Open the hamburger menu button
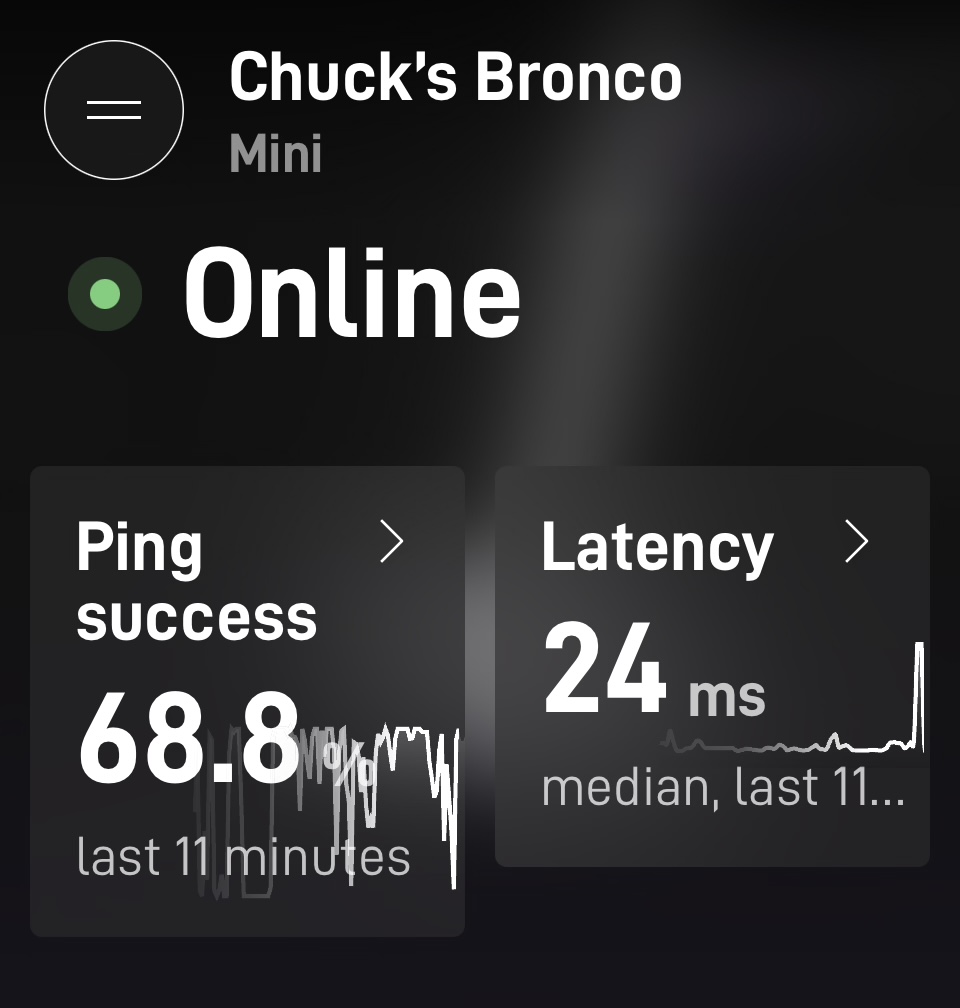Screen dimensions: 960x1008 (114, 110)
